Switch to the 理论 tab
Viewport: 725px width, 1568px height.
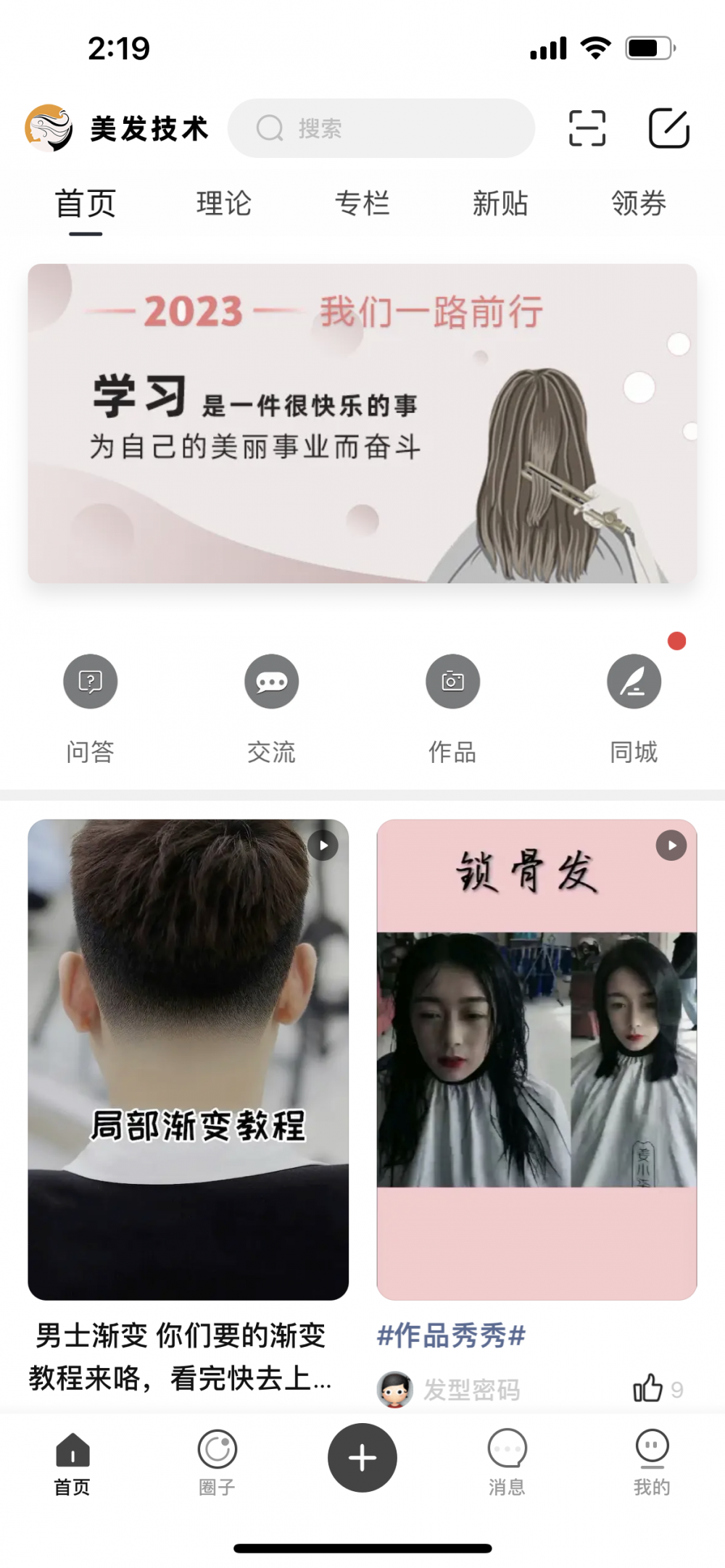[x=224, y=204]
